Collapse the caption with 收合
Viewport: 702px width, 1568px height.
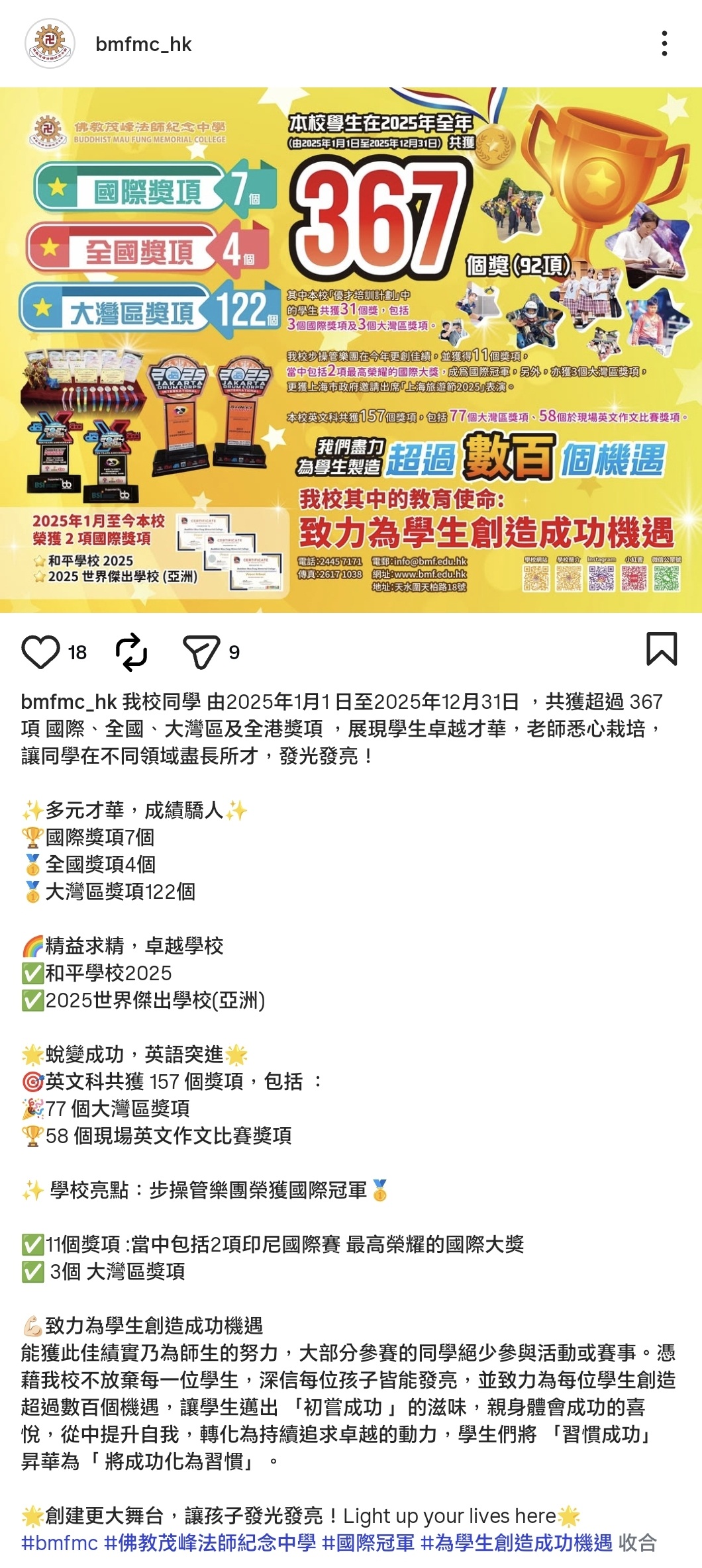pyautogui.click(x=638, y=1543)
